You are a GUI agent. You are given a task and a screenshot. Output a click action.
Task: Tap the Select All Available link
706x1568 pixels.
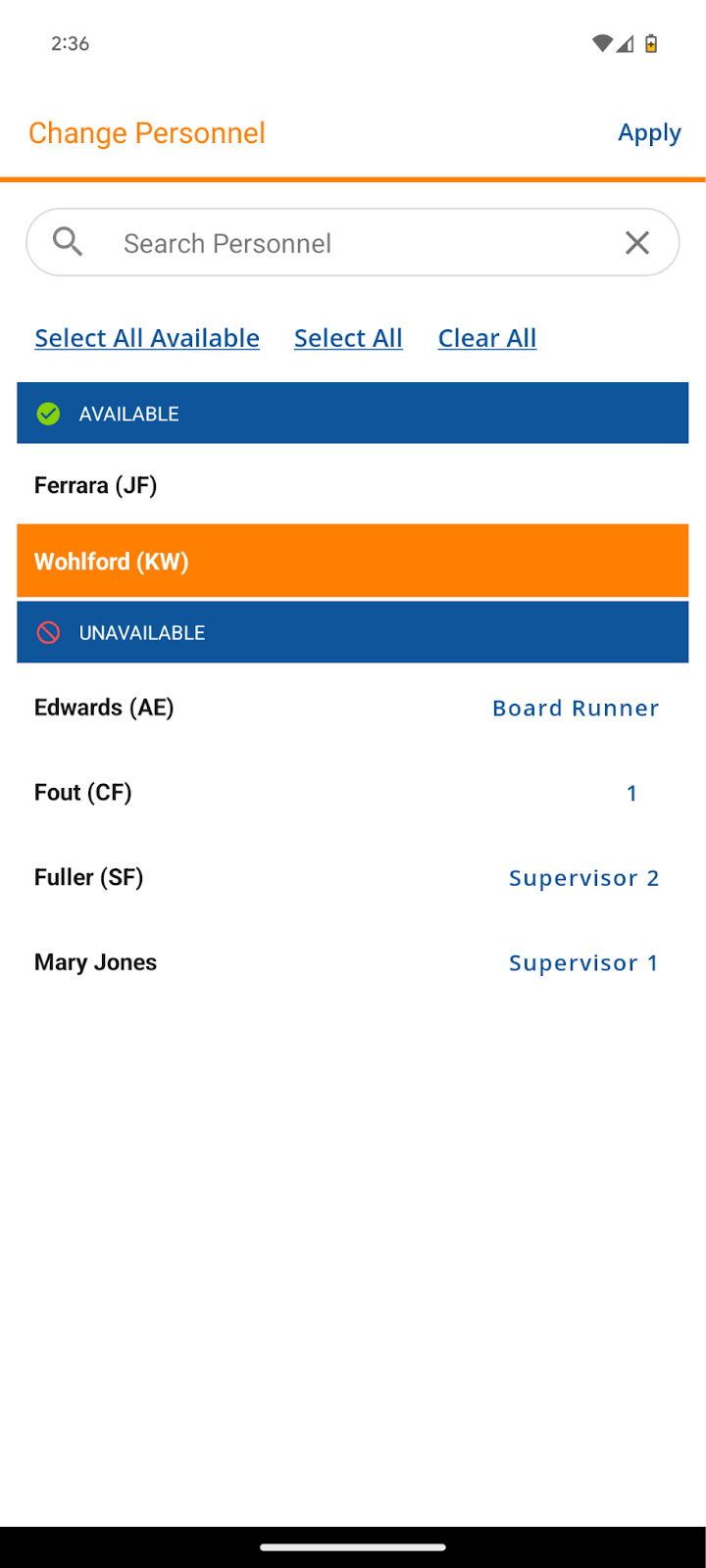(x=147, y=338)
